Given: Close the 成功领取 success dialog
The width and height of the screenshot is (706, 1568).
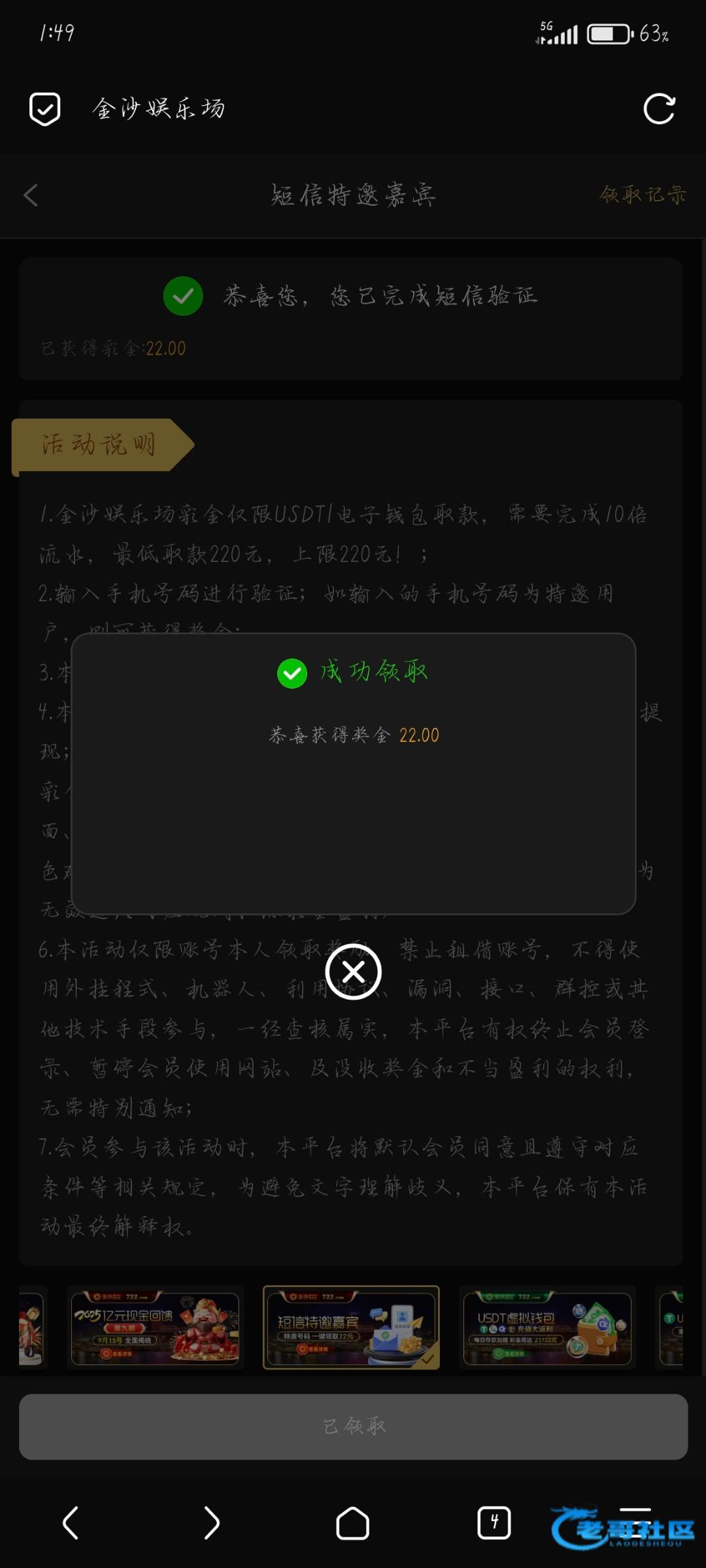Looking at the screenshot, I should tap(353, 972).
